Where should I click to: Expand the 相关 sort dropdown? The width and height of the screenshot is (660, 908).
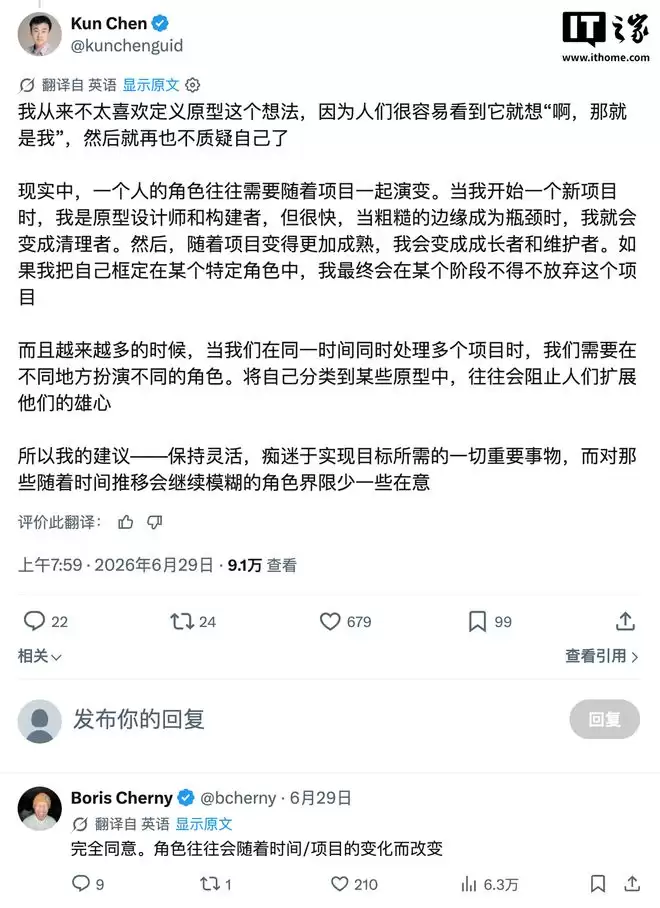[39, 656]
